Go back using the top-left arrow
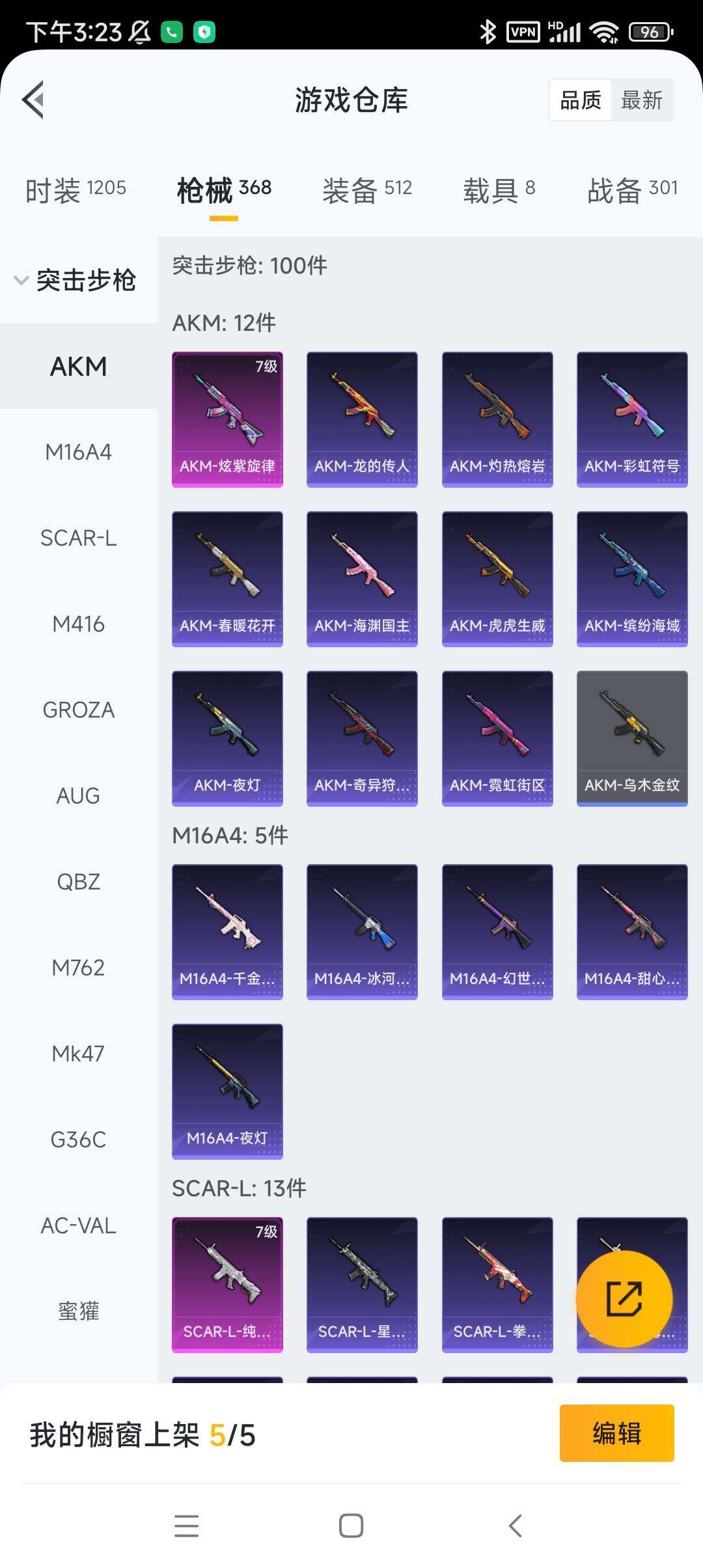 [34, 100]
